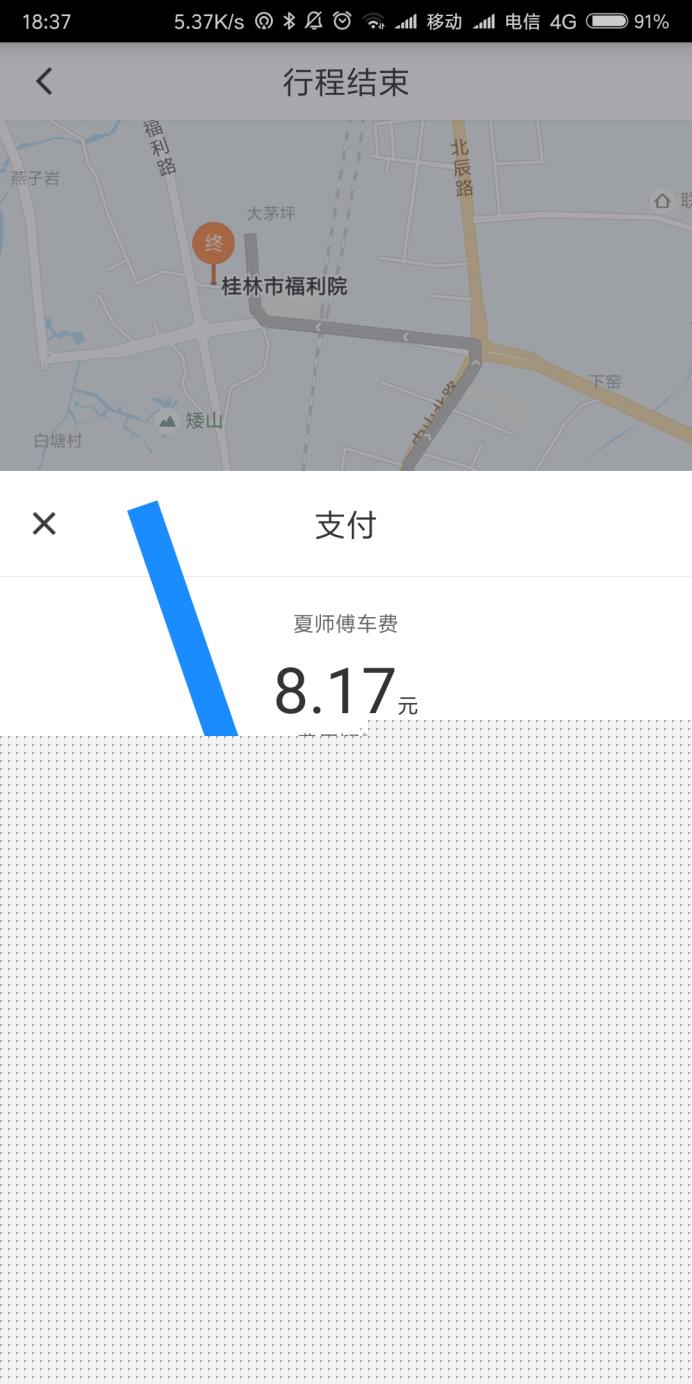Go back from the trip ended screen
692x1384 pixels.
[x=44, y=82]
